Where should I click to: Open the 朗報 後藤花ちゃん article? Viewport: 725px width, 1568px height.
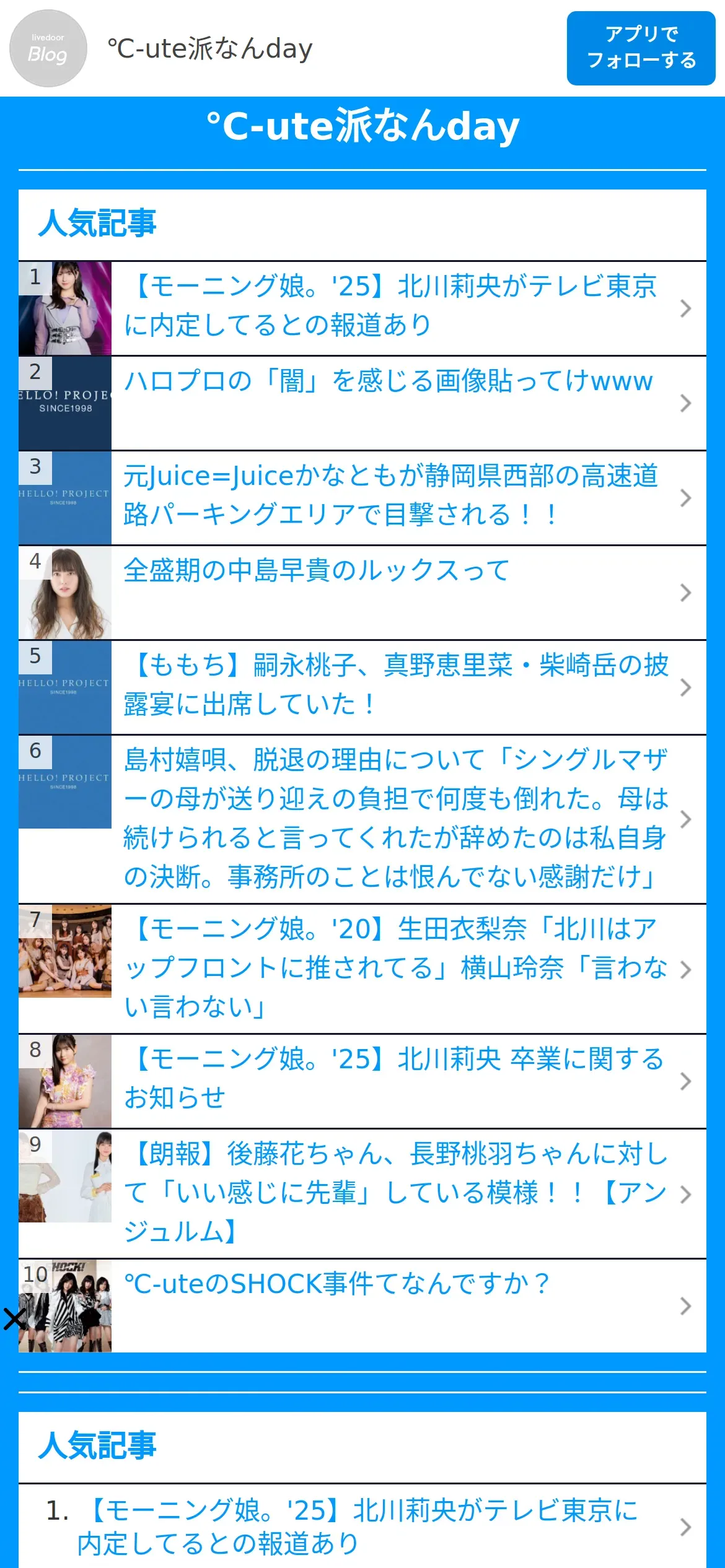click(362, 1194)
